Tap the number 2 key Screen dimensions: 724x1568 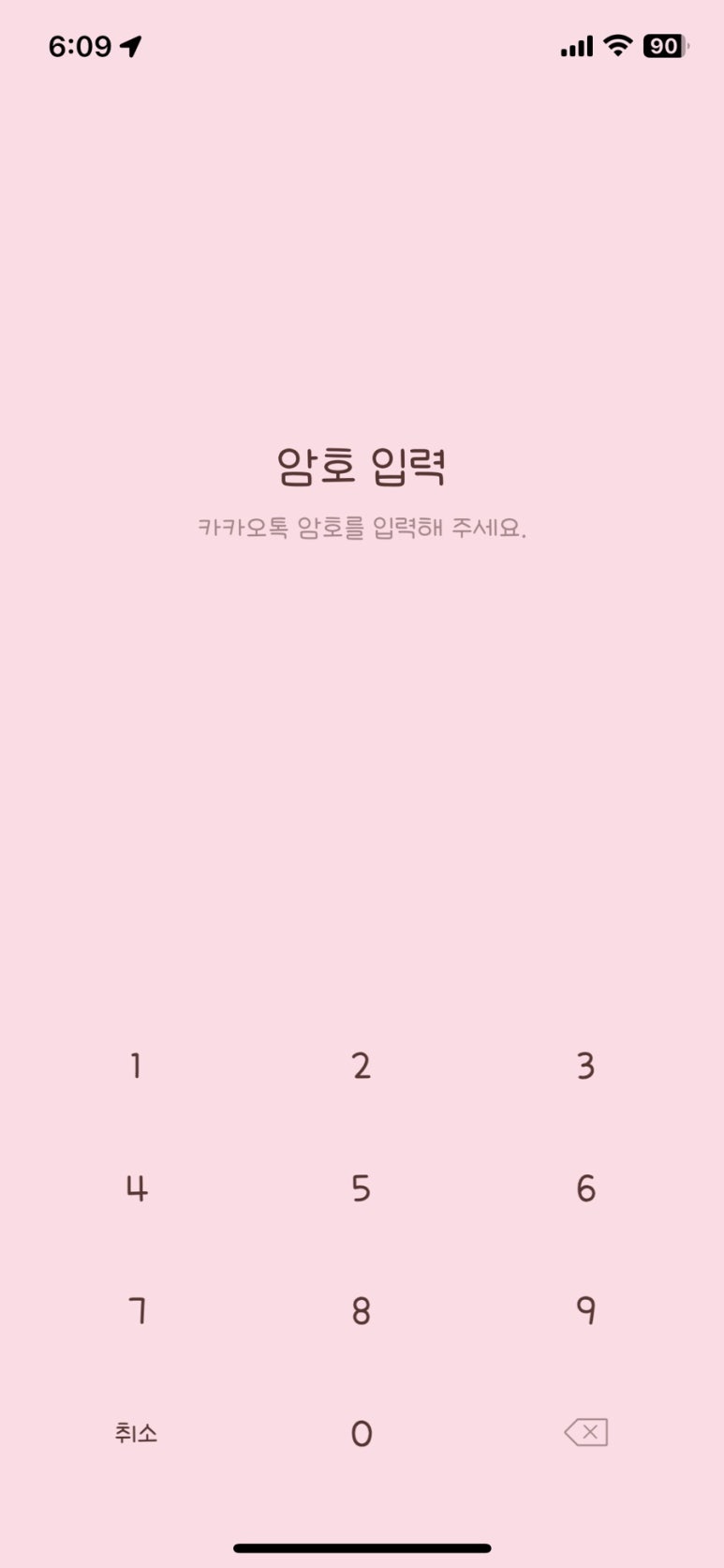[362, 1066]
